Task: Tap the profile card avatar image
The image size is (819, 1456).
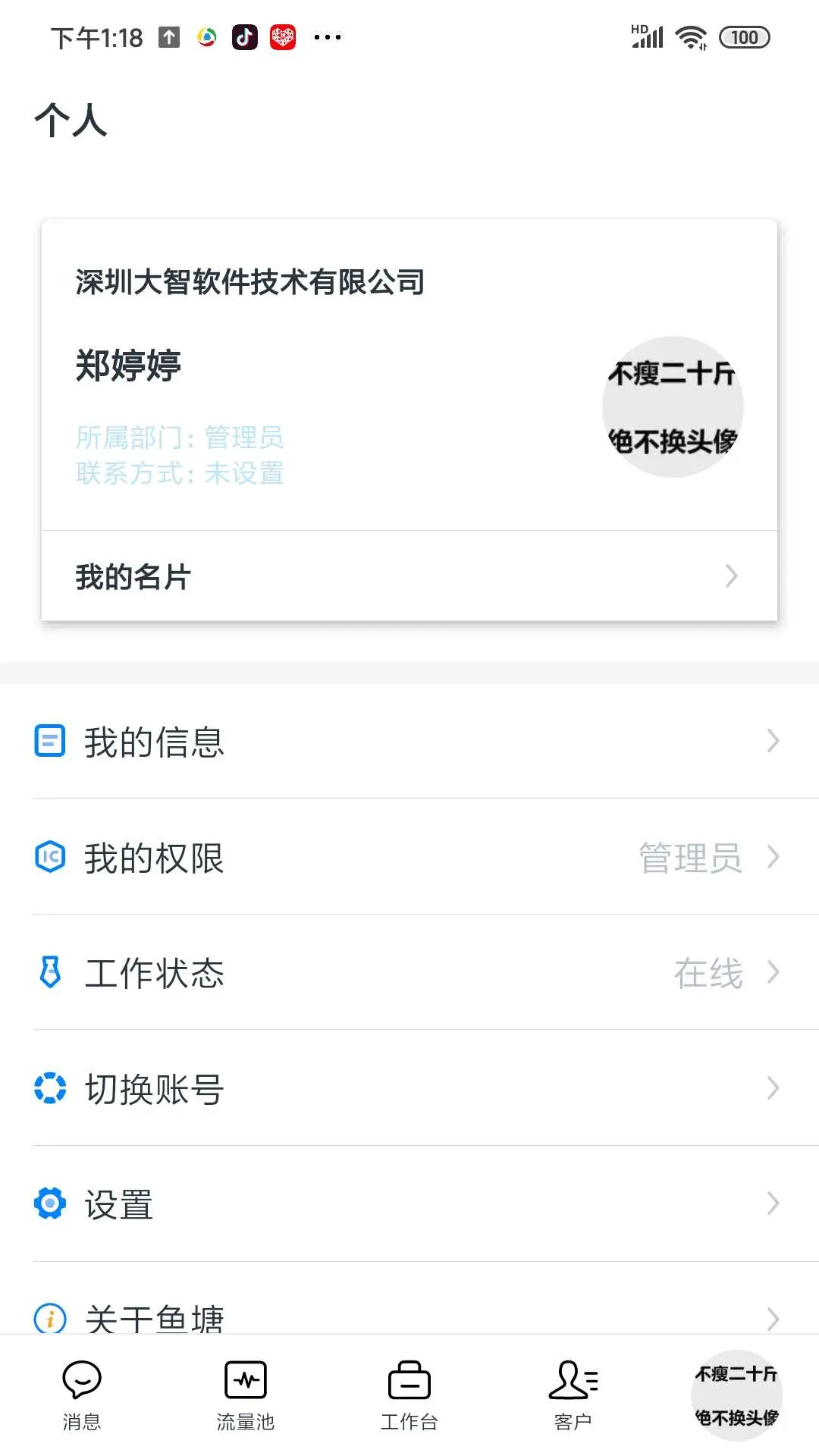Action: pyautogui.click(x=671, y=406)
